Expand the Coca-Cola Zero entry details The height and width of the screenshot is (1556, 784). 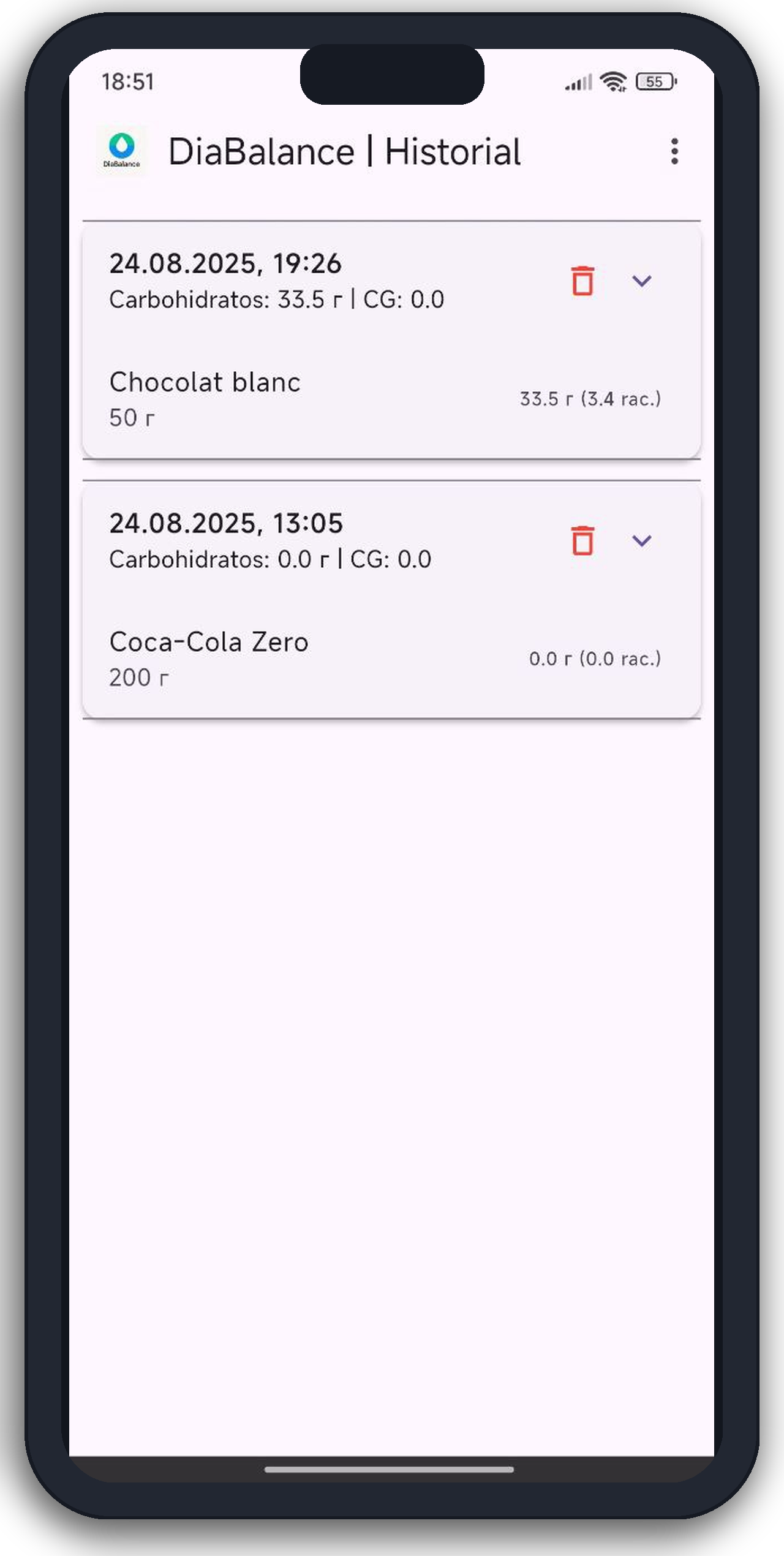641,541
